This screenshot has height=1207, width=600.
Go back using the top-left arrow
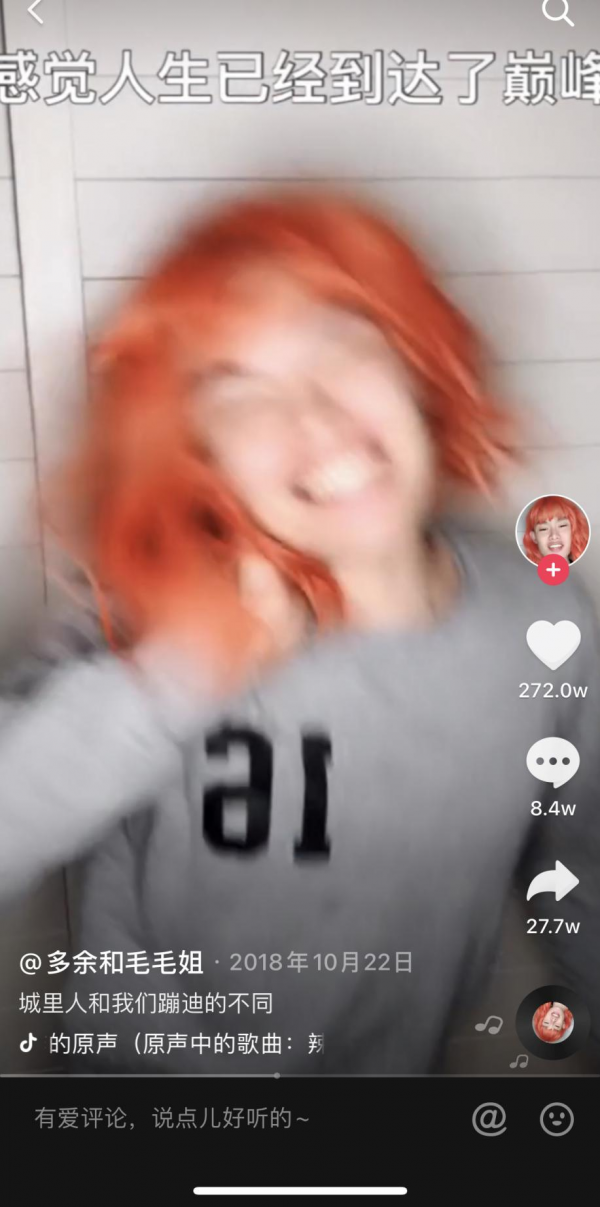click(35, 12)
